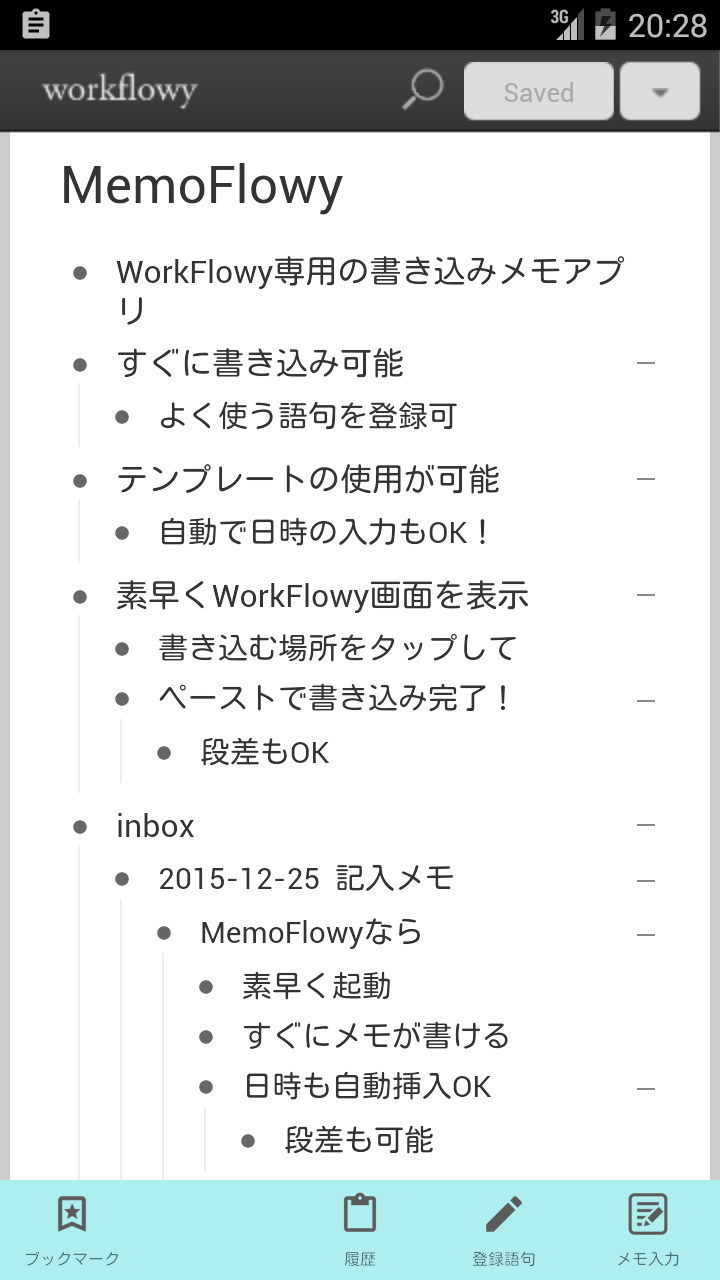Image resolution: width=720 pixels, height=1280 pixels.
Task: Zoom into the inbox bullet
Action: pos(80,827)
